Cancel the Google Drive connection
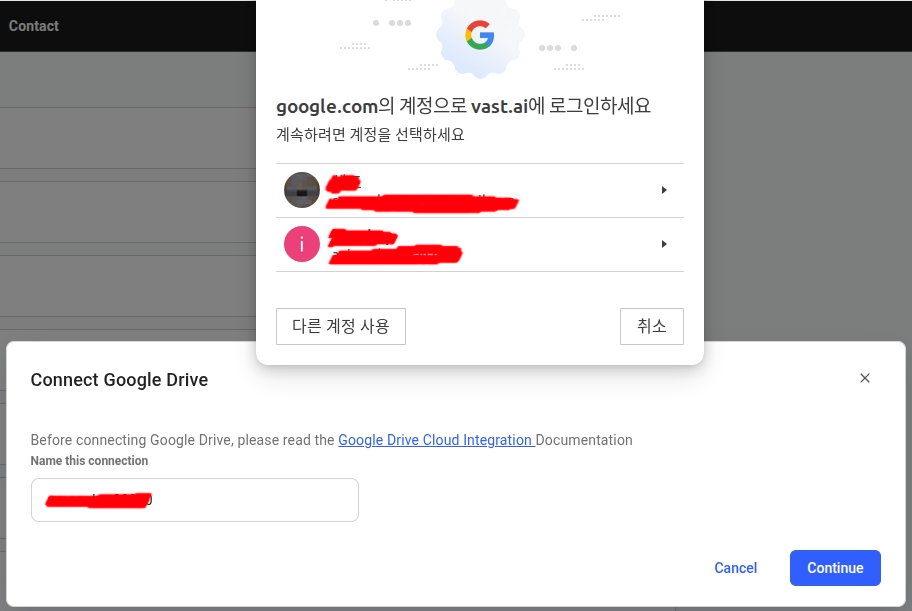This screenshot has height=611, width=912. [x=735, y=568]
